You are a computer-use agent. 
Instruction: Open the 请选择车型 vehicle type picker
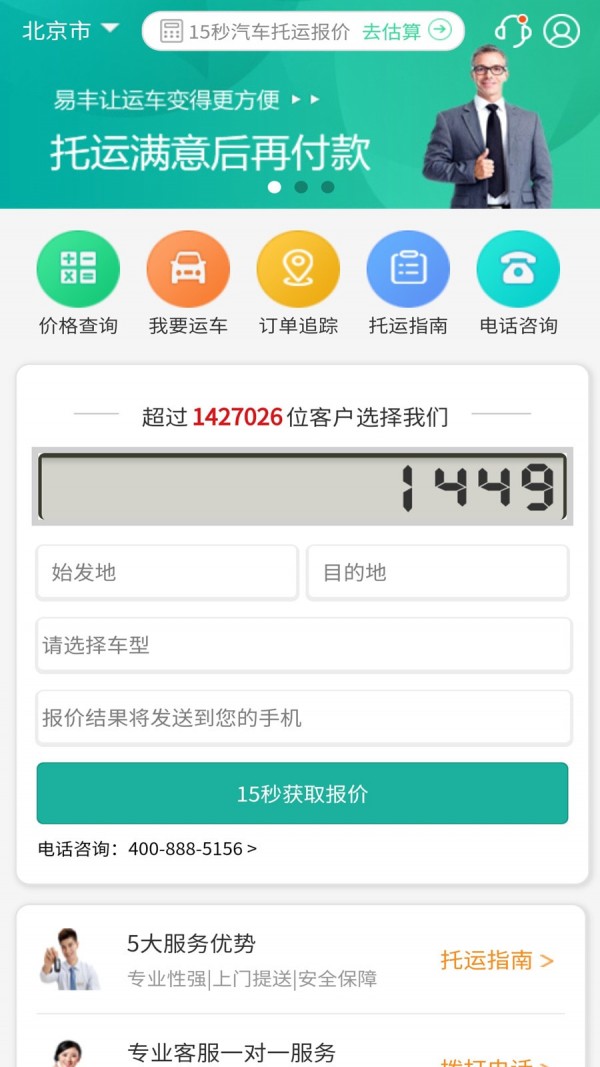click(303, 645)
